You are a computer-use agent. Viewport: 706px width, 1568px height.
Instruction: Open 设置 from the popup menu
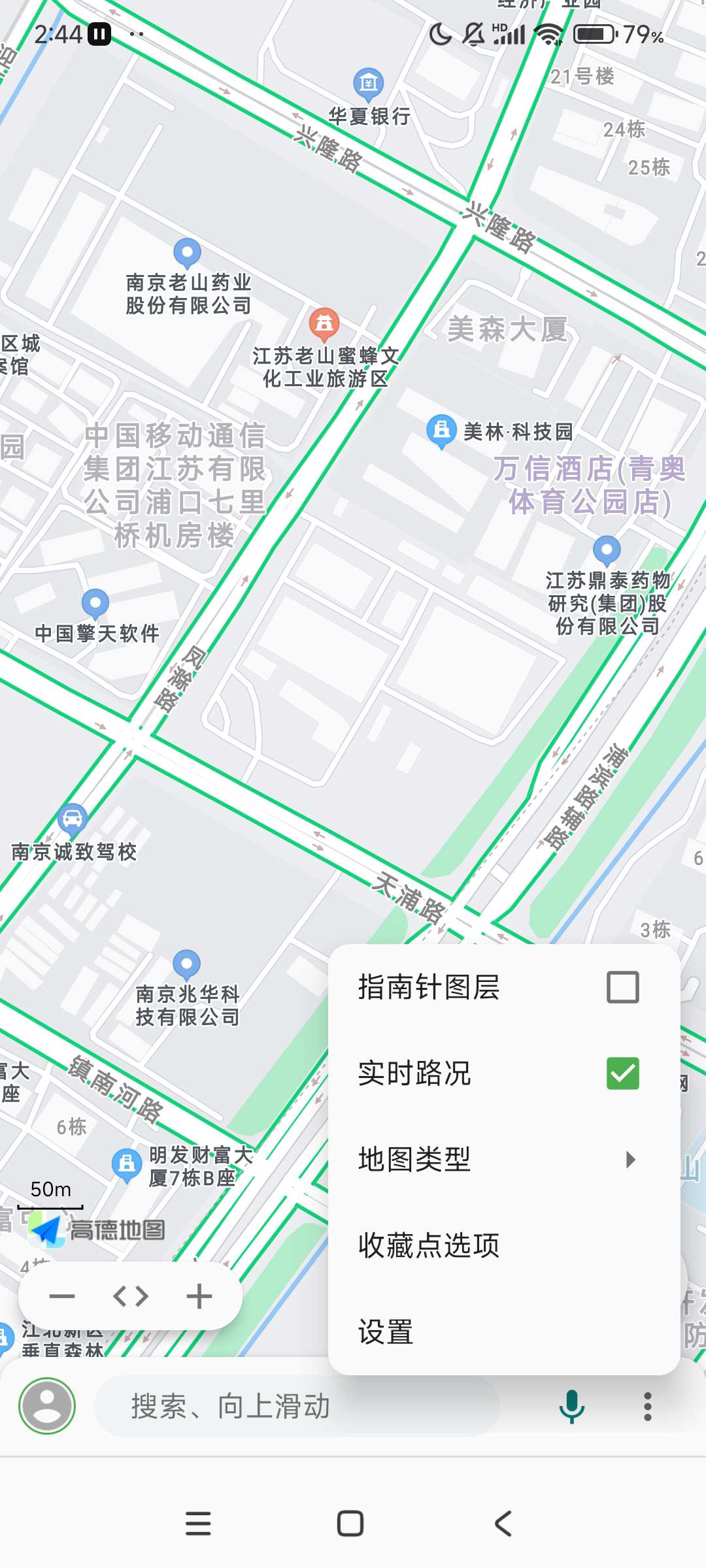503,1331
